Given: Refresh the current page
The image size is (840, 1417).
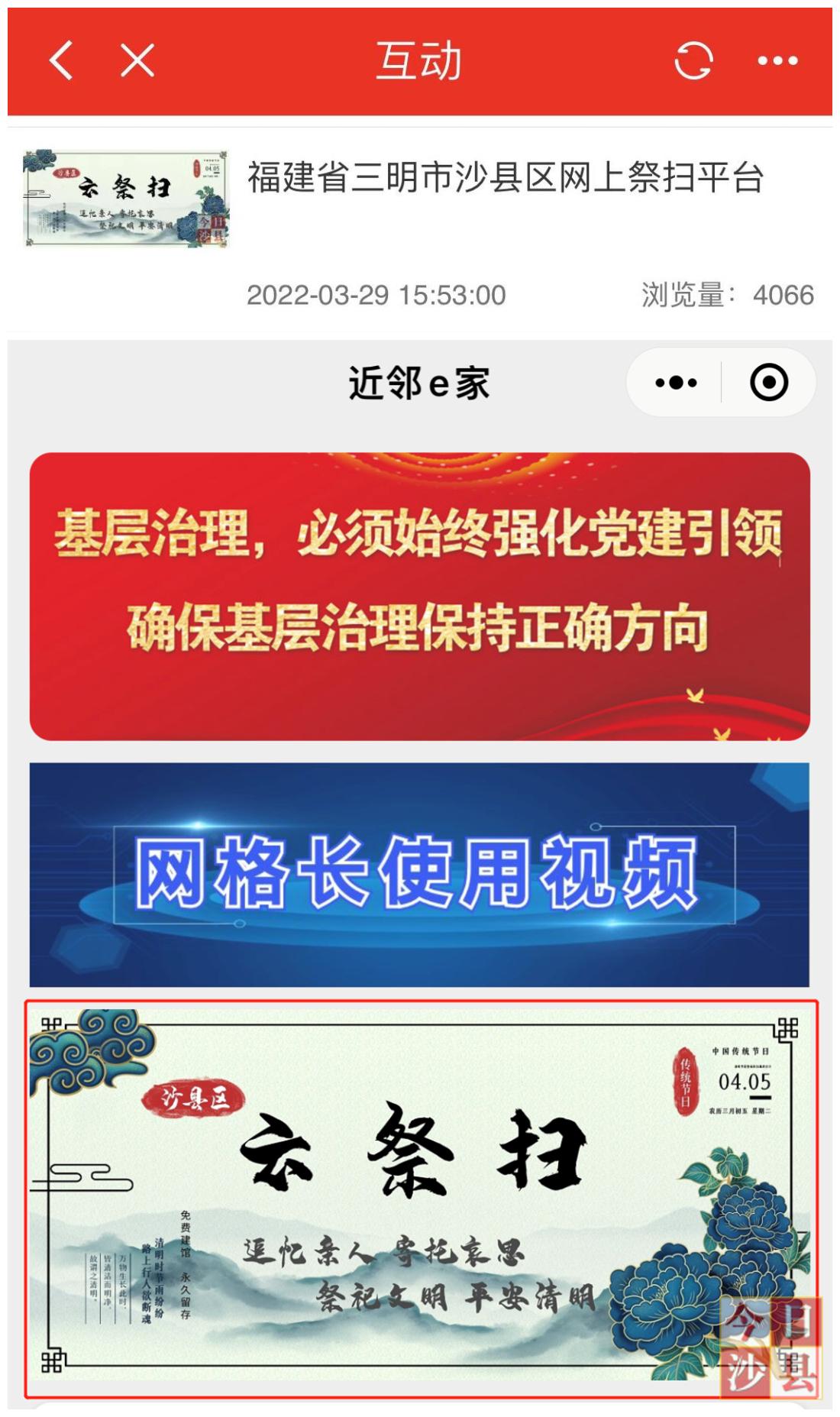Looking at the screenshot, I should 693,60.
